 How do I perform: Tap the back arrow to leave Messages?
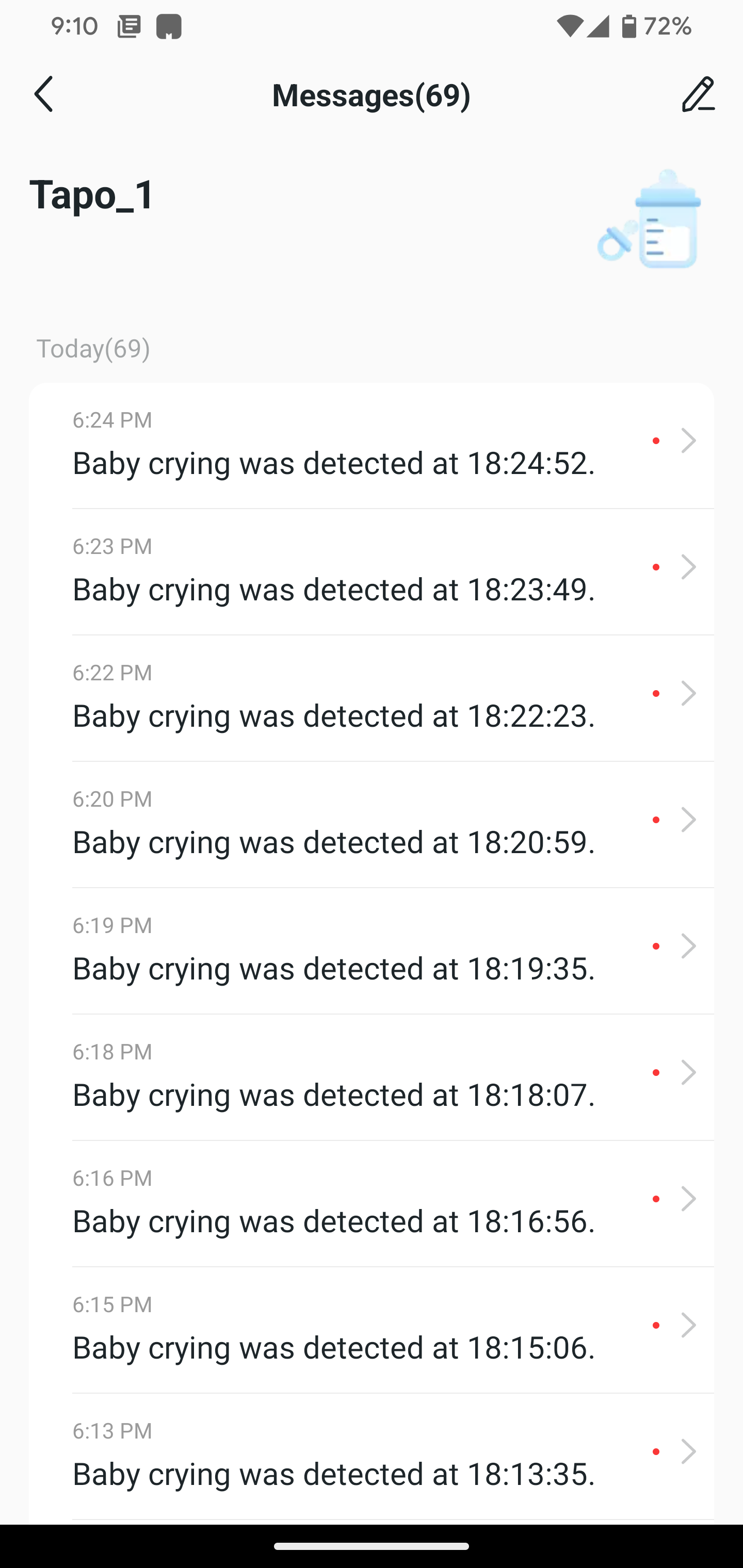pyautogui.click(x=43, y=95)
